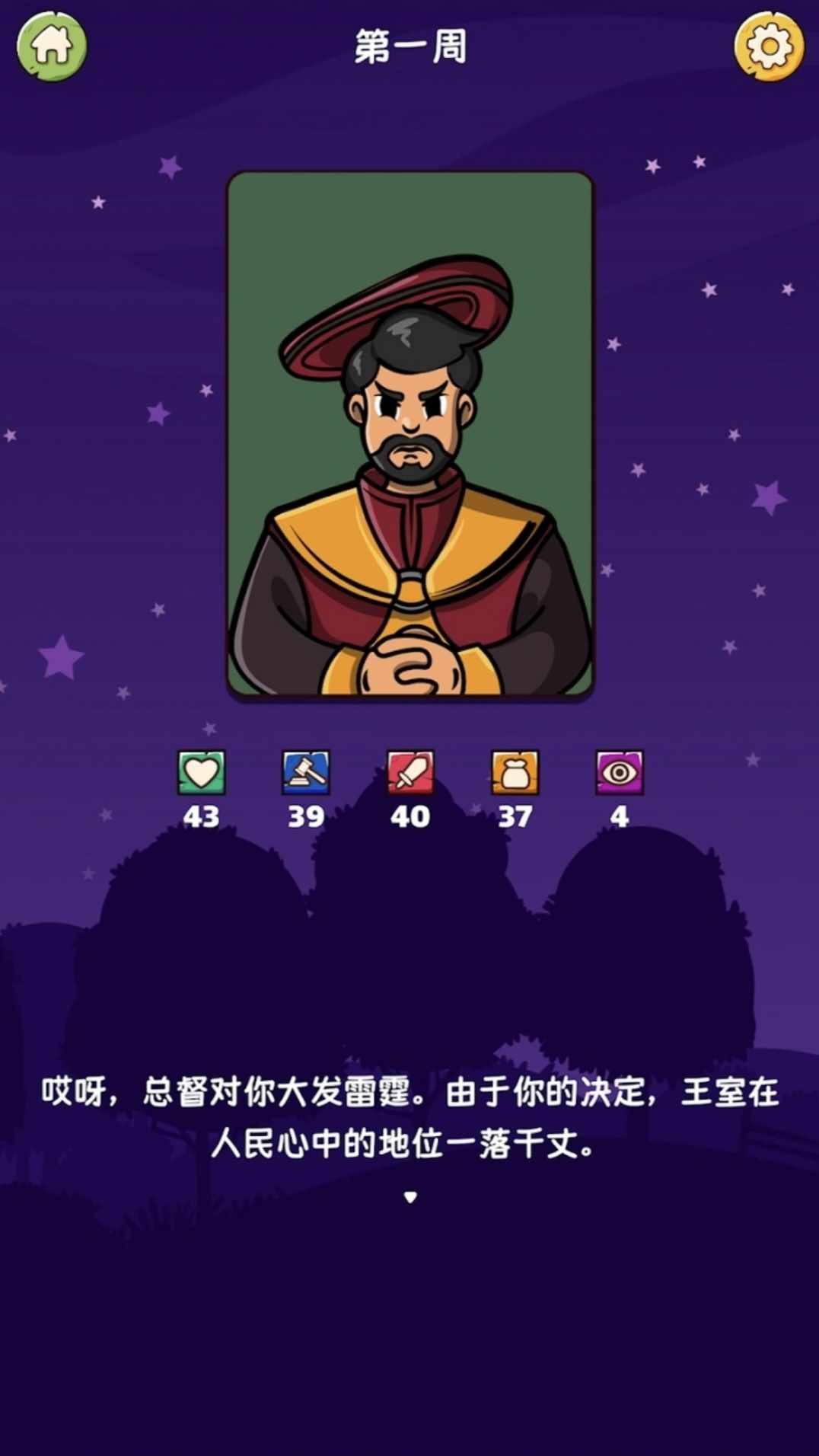This screenshot has height=1456, width=819.
Task: Tap the governor character card
Action: pyautogui.click(x=410, y=435)
